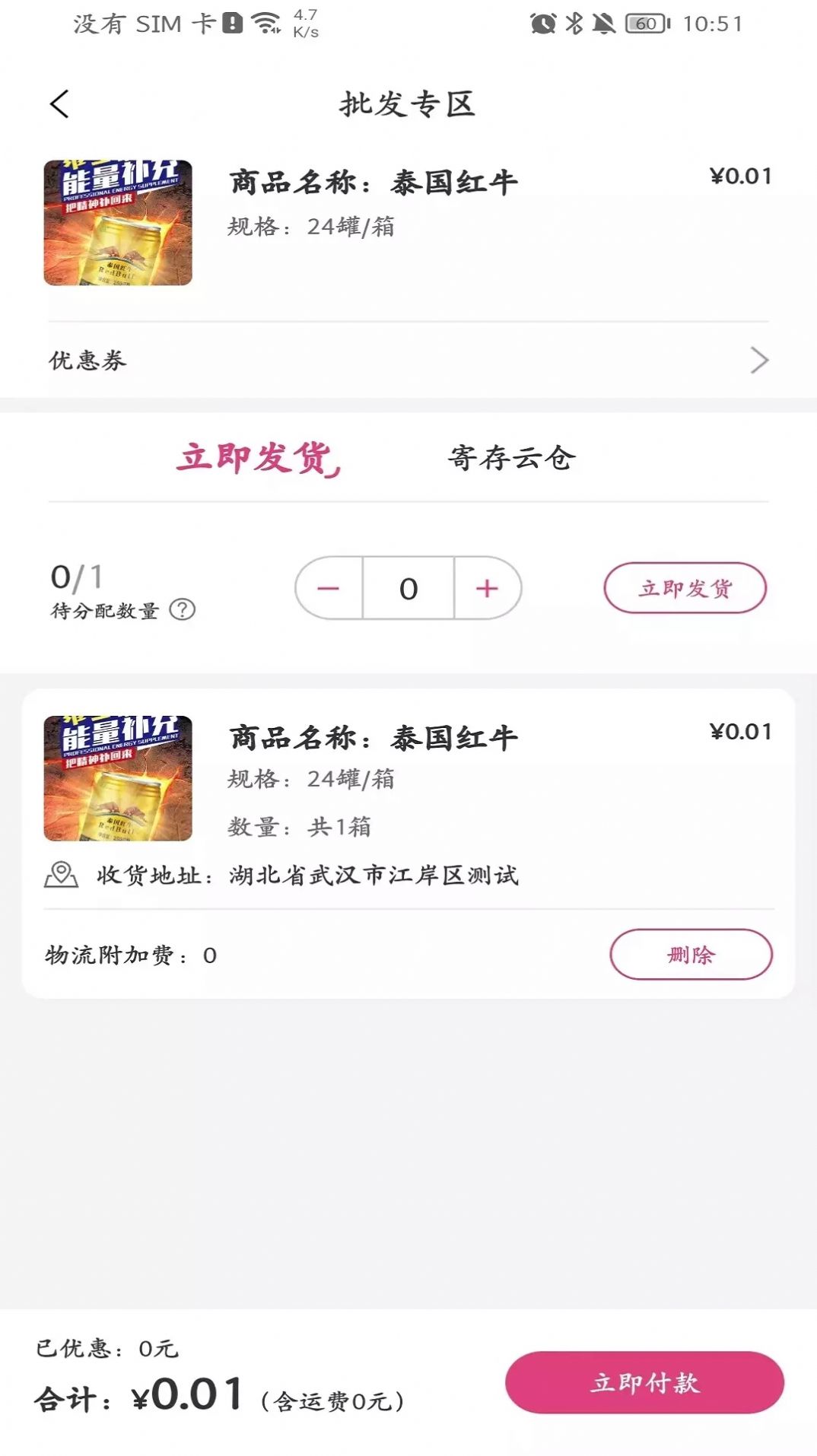Tap the help question mark beside 待分配数量
The height and width of the screenshot is (1456, 817).
[x=182, y=609]
